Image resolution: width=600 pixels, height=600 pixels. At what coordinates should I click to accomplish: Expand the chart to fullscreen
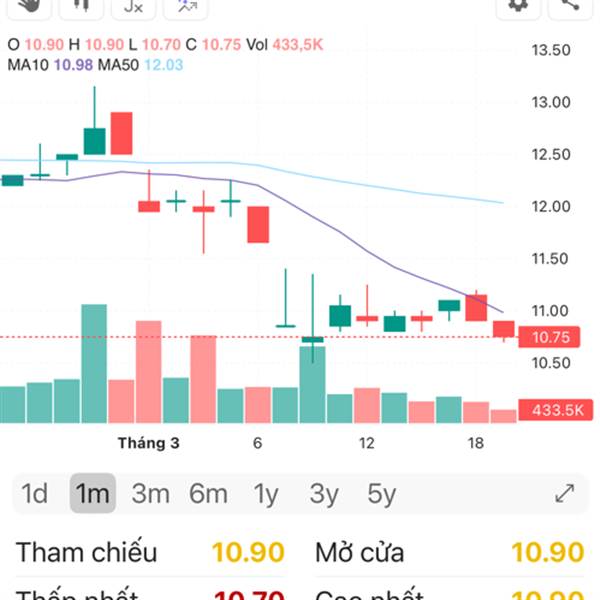(565, 493)
